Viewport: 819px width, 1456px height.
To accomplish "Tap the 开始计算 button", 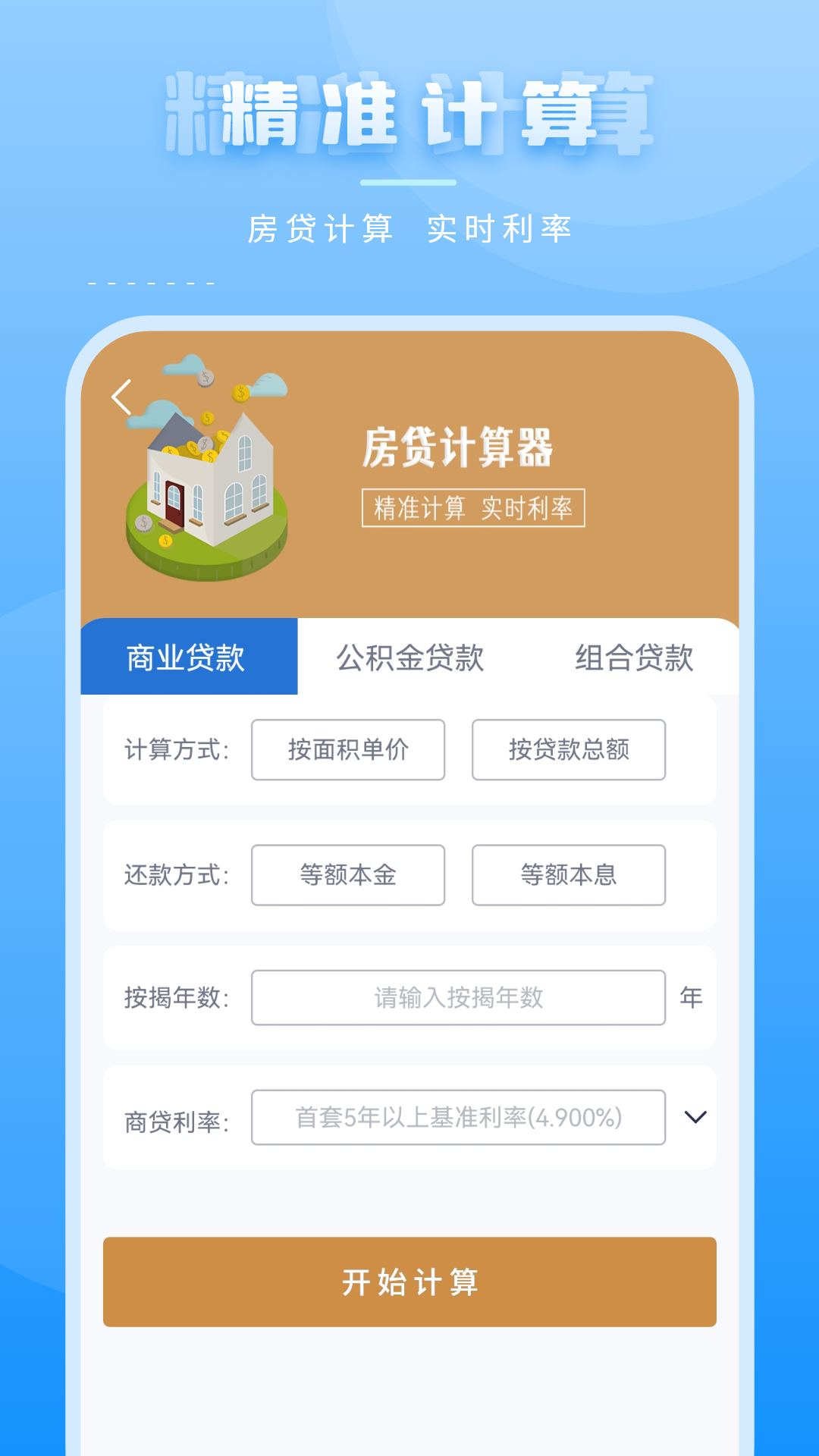I will (x=409, y=1281).
